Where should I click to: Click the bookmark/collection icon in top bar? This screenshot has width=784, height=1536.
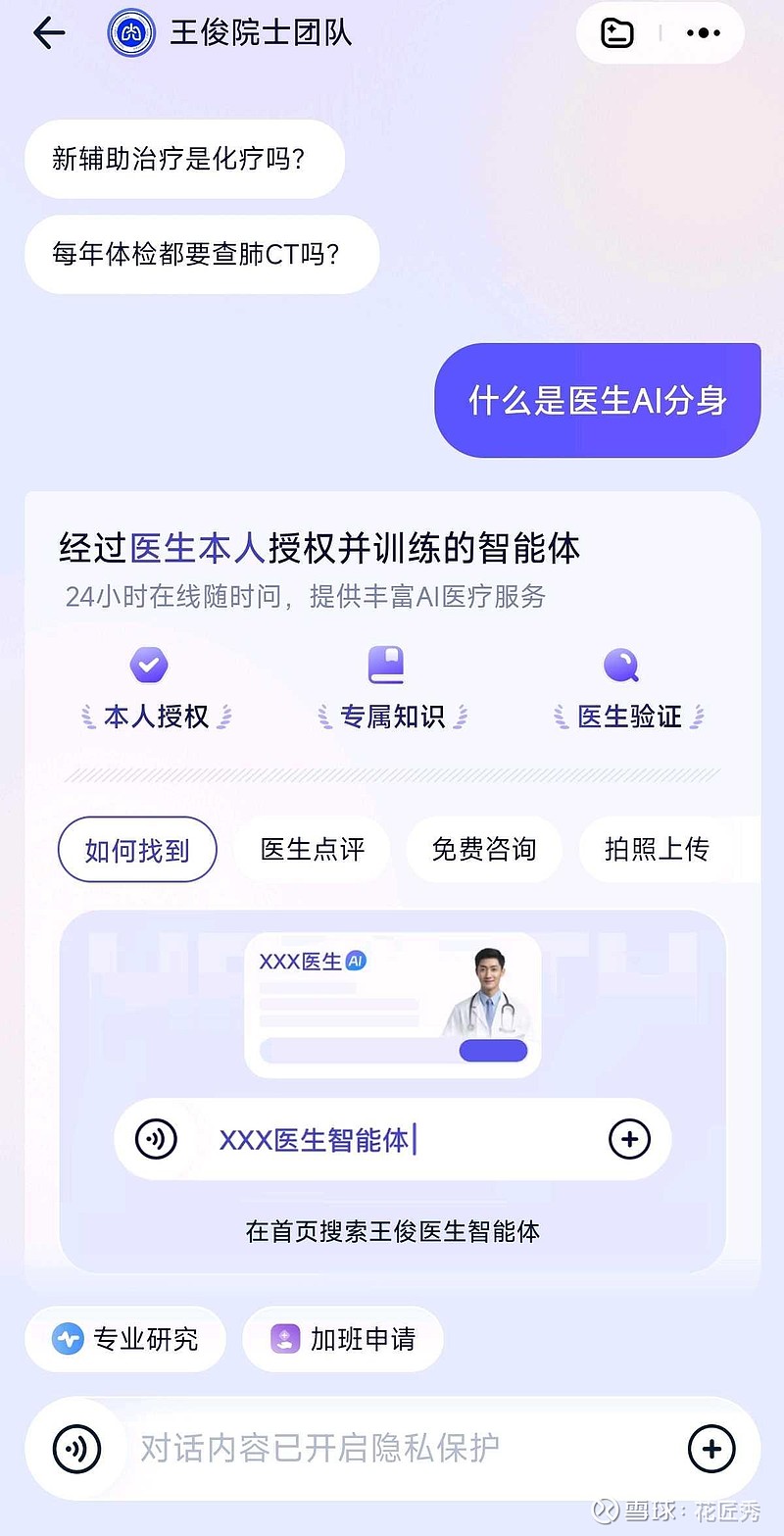617,32
